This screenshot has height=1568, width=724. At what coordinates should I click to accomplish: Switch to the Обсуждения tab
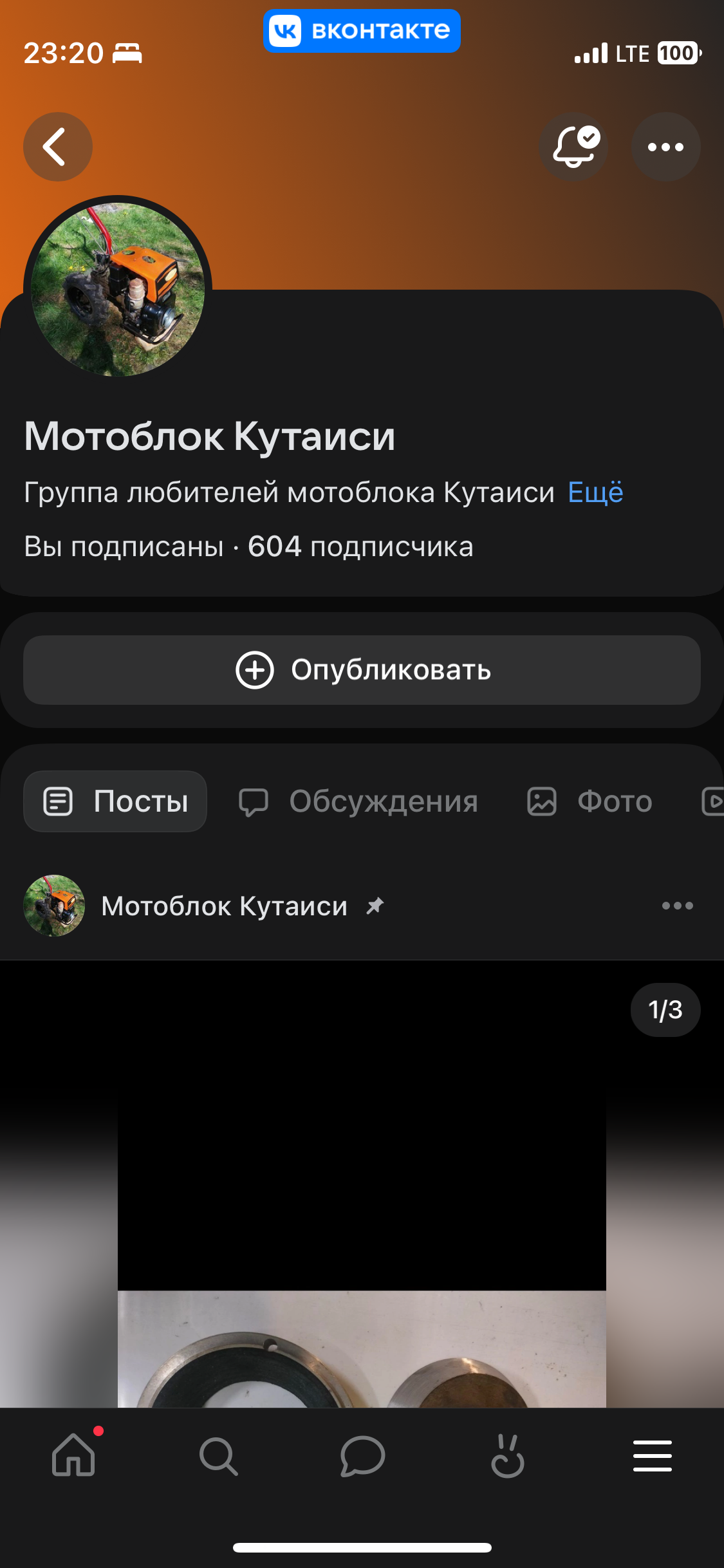coord(358,801)
